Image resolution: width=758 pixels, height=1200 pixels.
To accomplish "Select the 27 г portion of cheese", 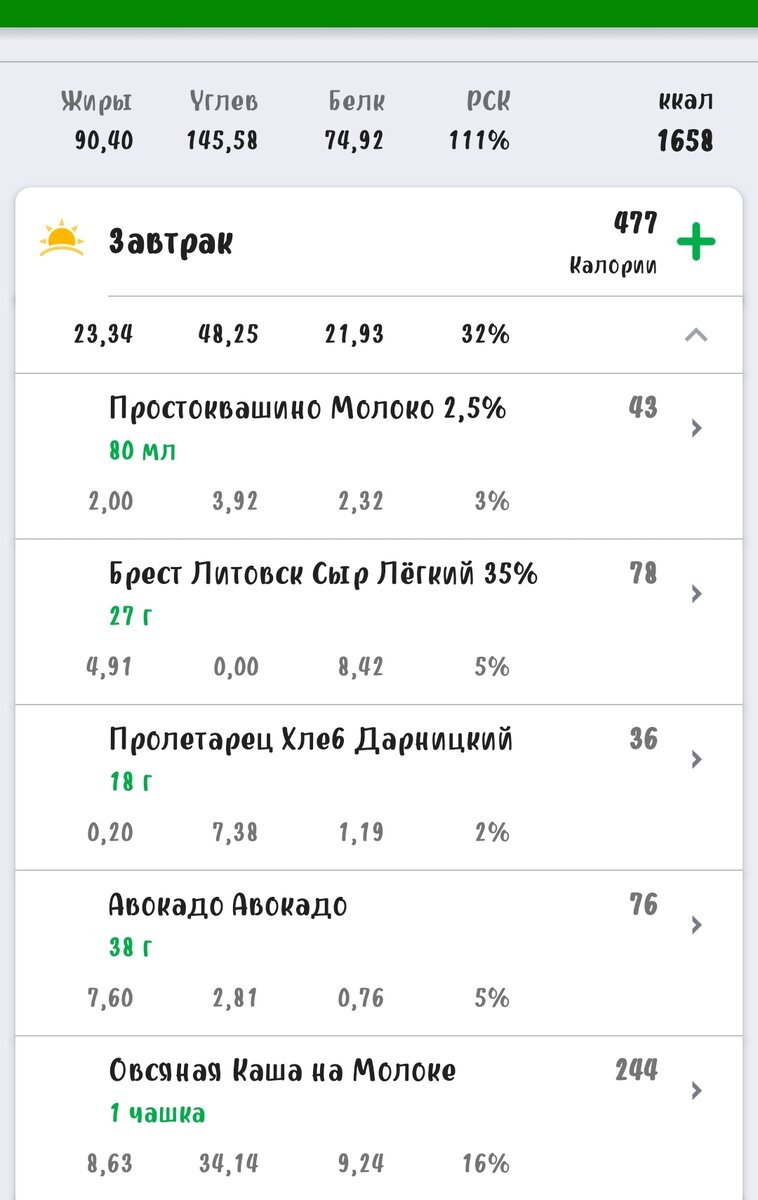I will tap(131, 617).
